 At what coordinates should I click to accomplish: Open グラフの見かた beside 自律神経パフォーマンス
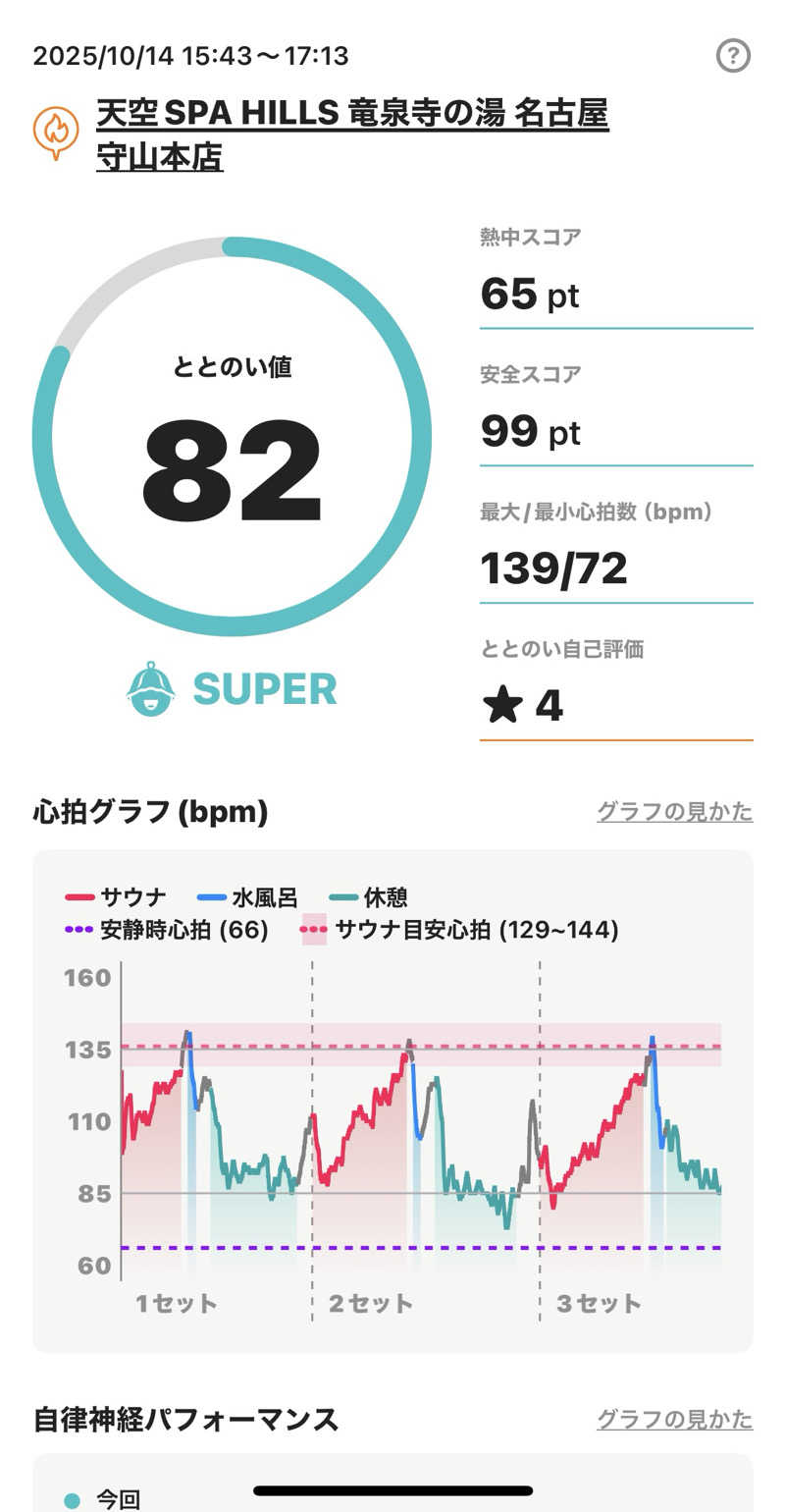click(674, 1420)
